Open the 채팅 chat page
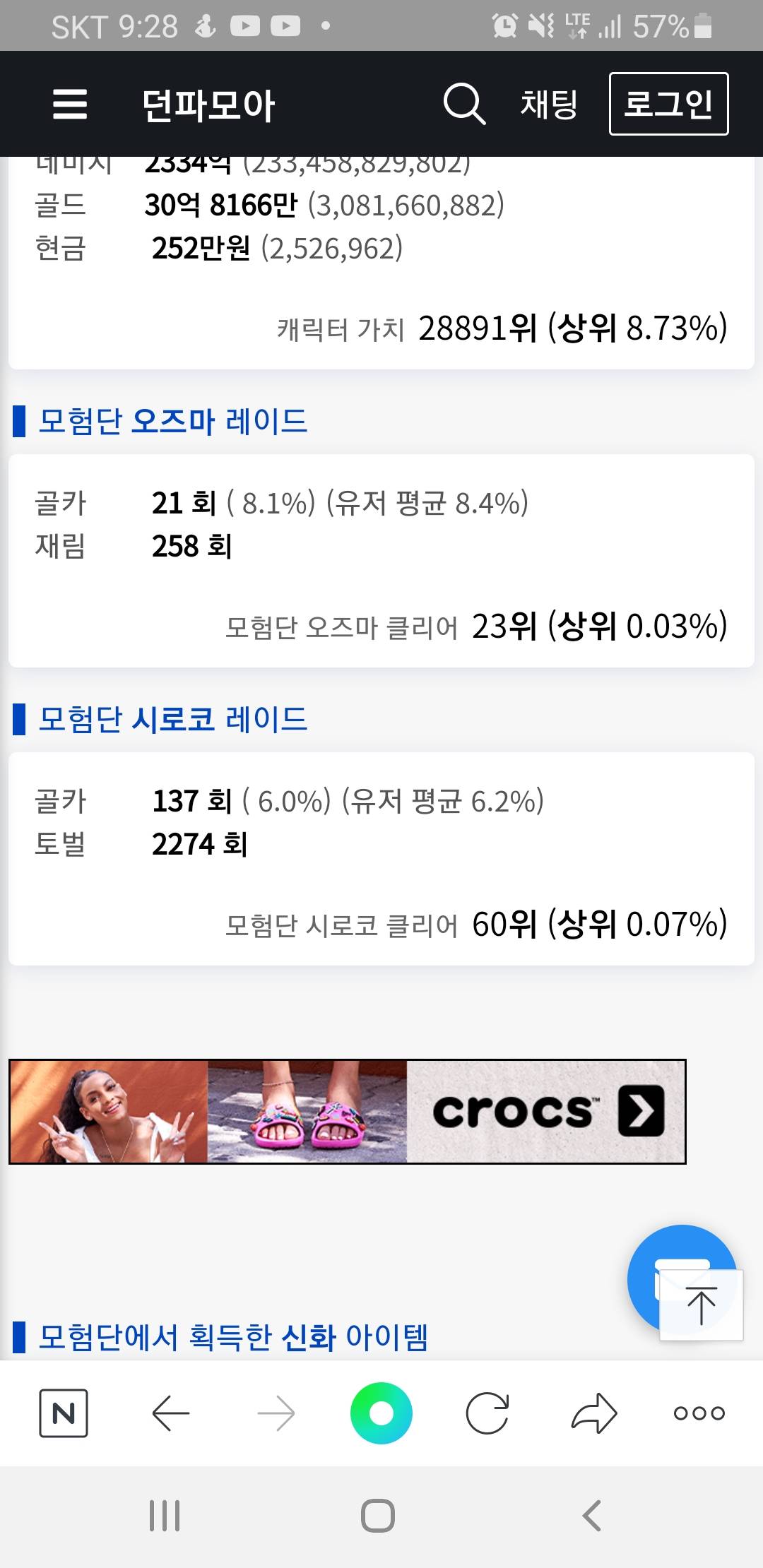 [549, 105]
